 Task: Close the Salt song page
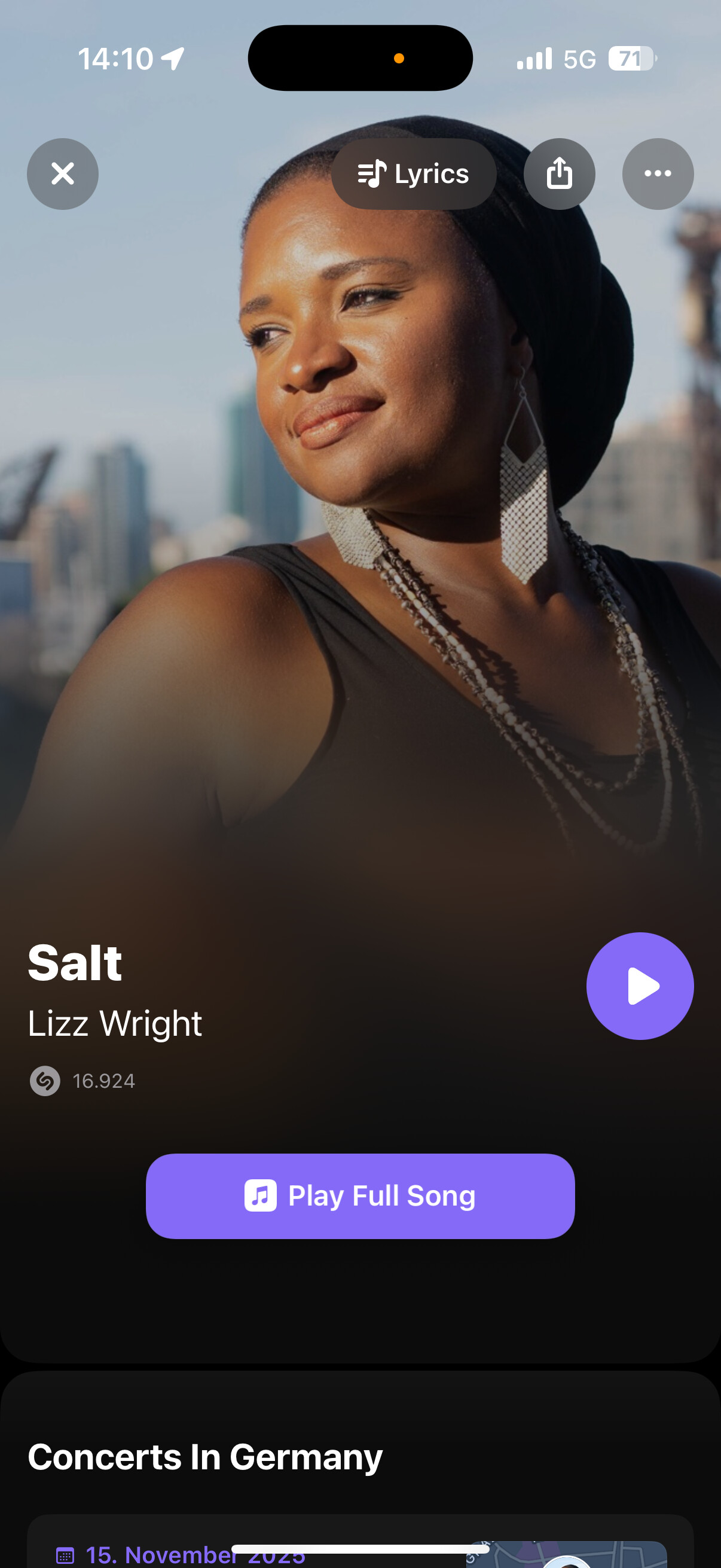[x=63, y=174]
